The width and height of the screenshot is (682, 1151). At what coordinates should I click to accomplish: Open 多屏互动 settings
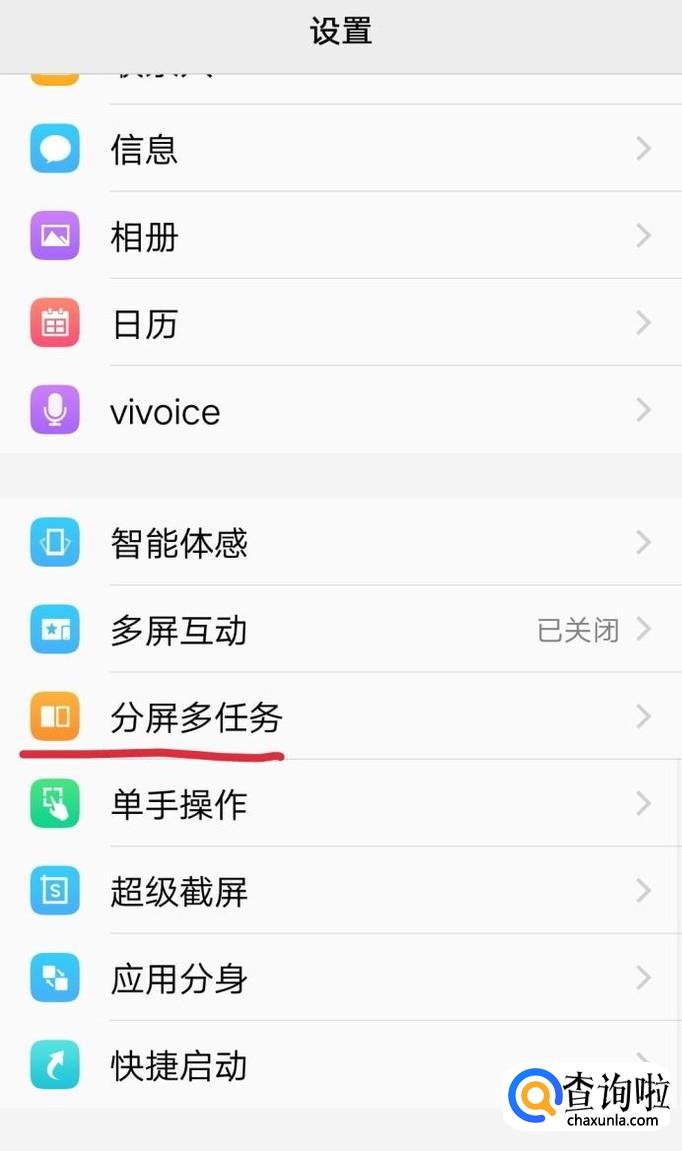point(340,630)
